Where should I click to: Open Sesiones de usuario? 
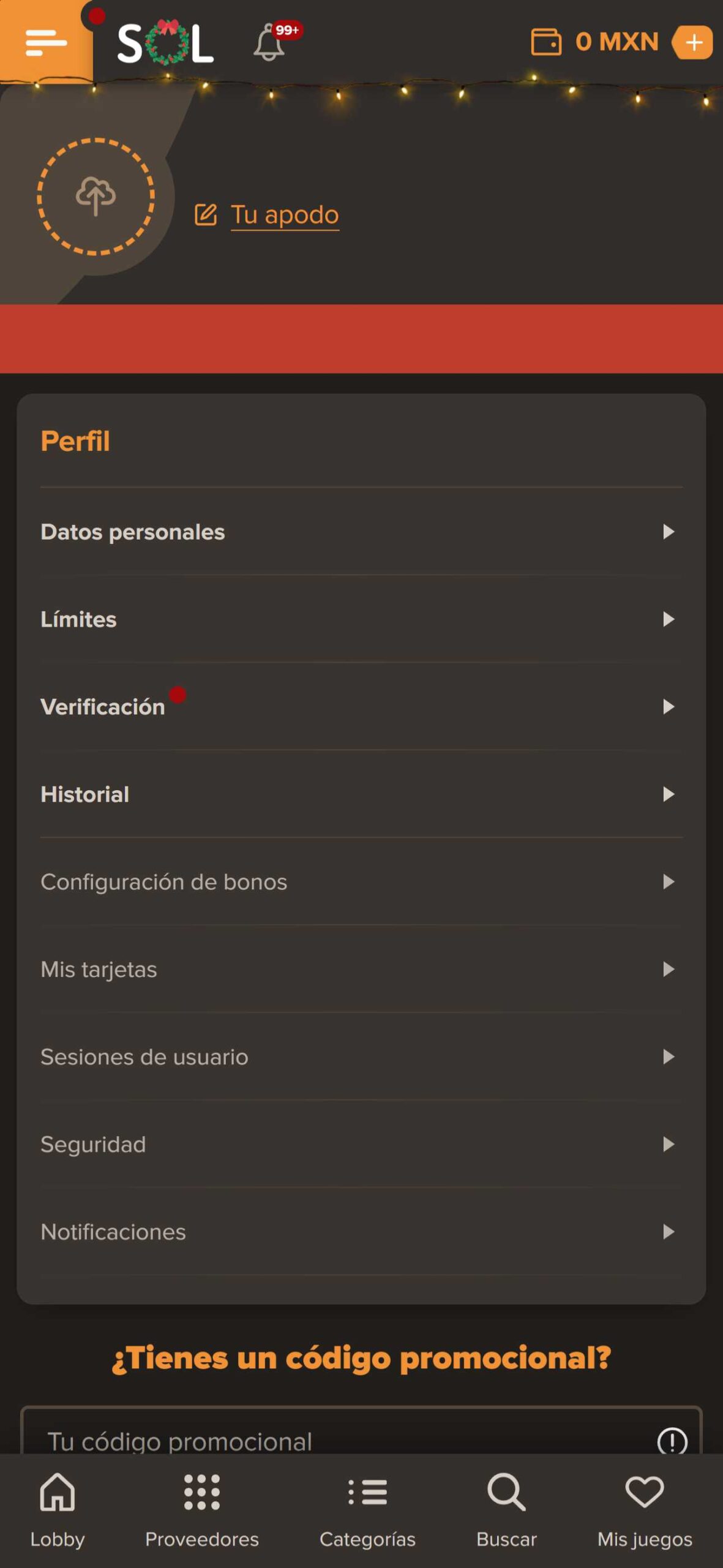[361, 1057]
